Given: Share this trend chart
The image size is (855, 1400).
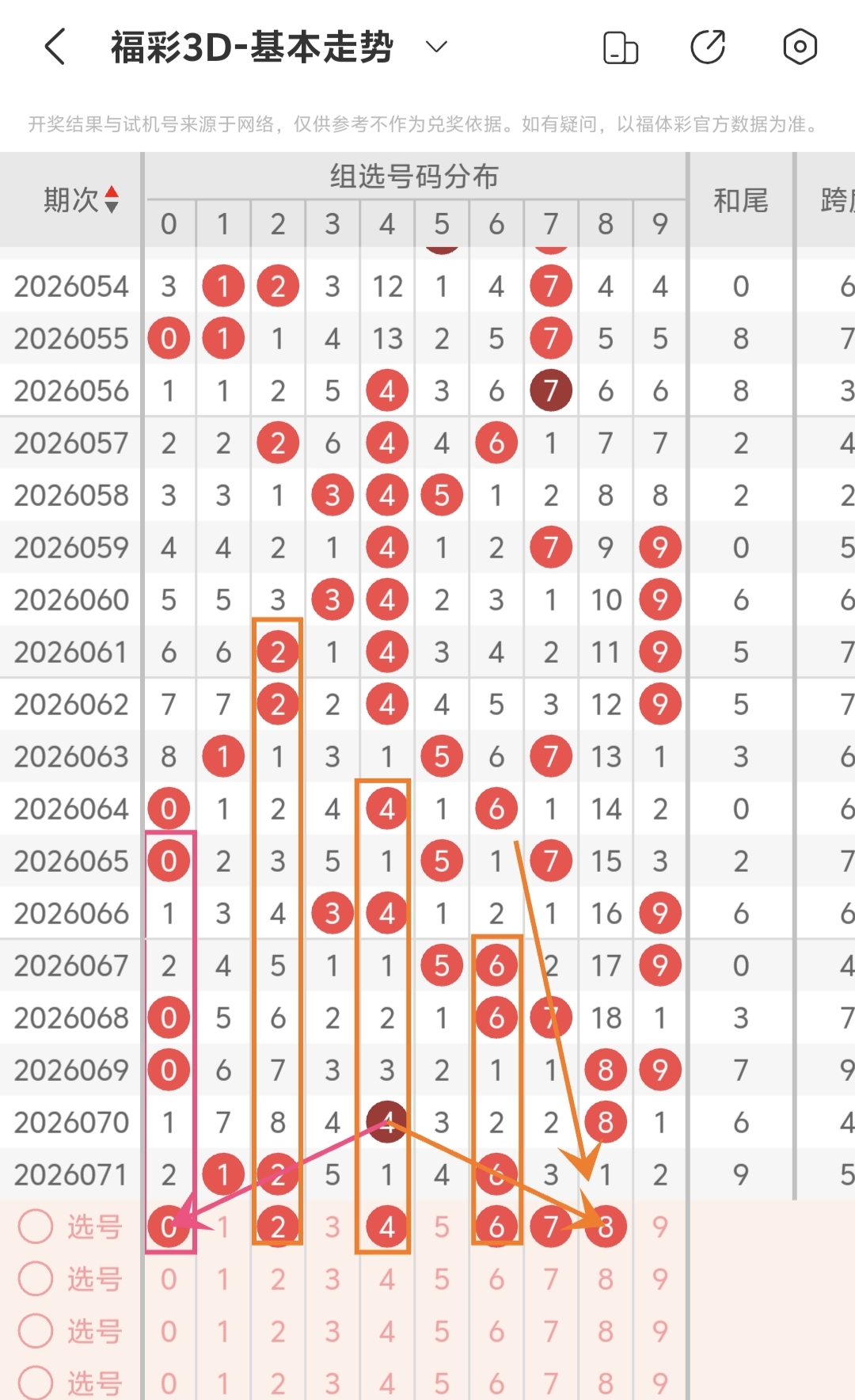Looking at the screenshot, I should pos(708,47).
